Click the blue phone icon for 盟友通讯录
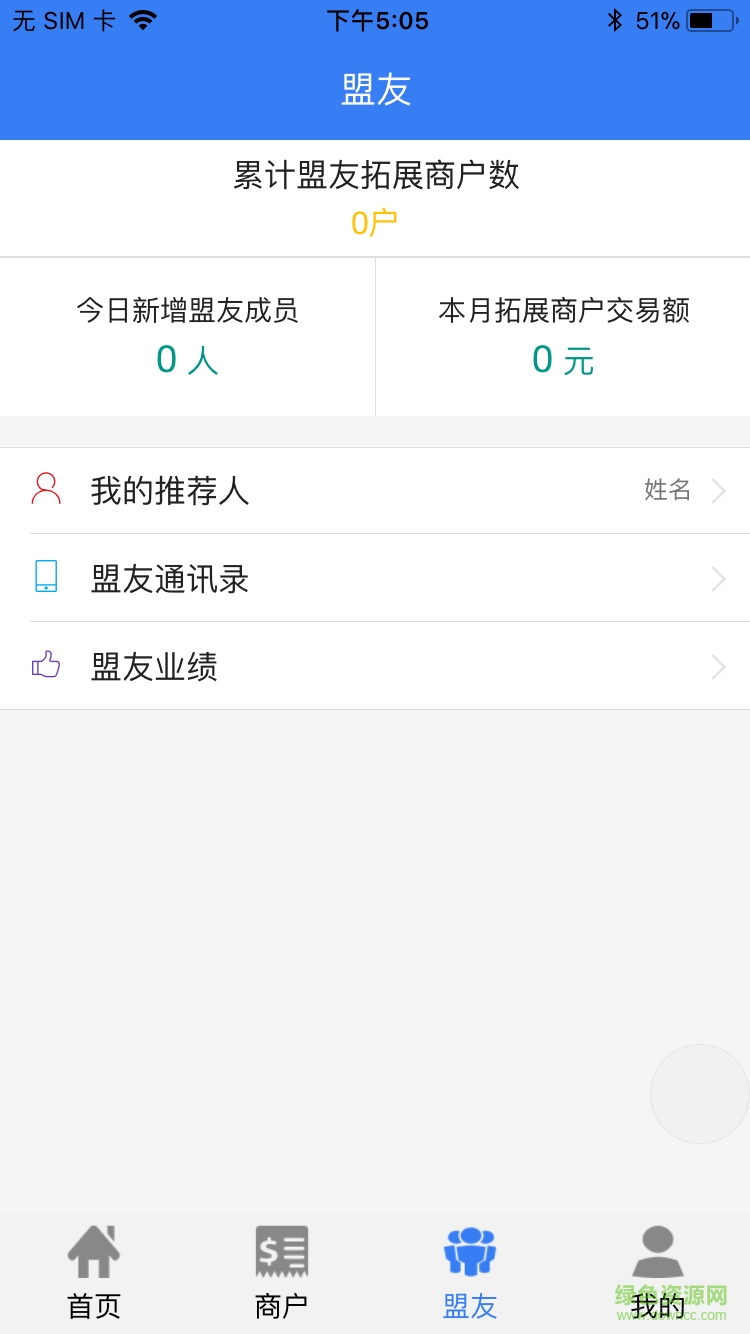 tap(45, 578)
